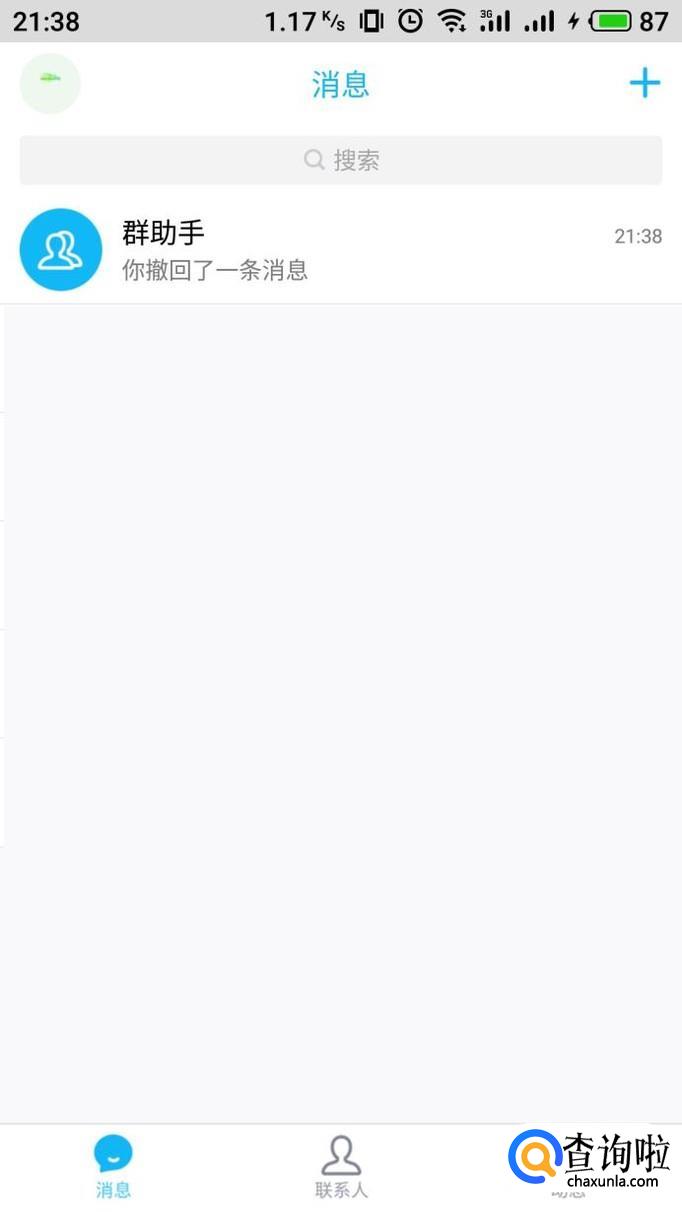Open the 搜索 search box
The height and width of the screenshot is (1212, 682).
(341, 160)
